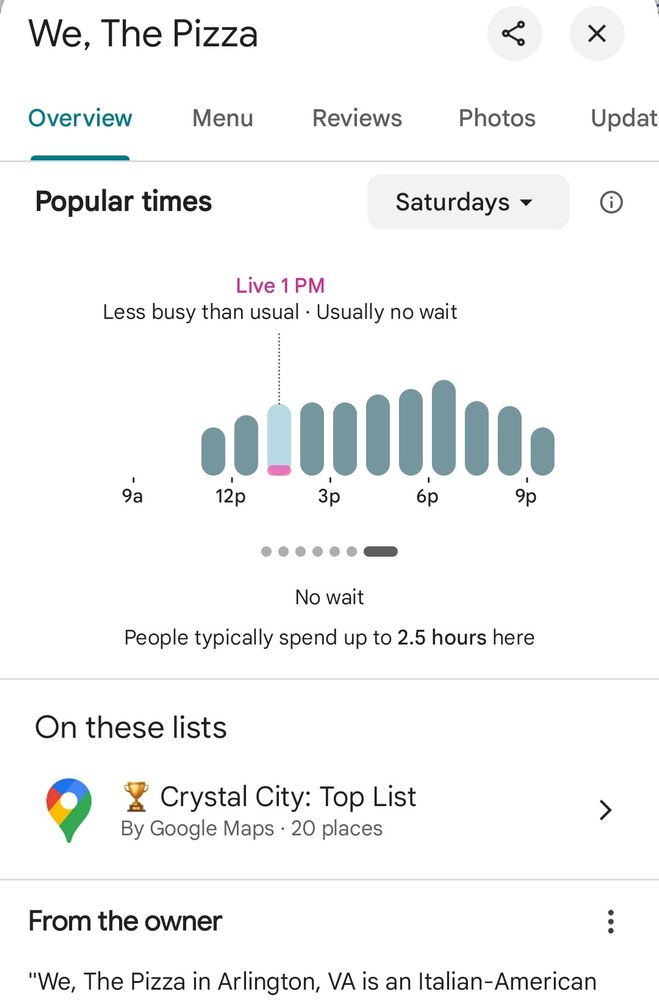
Task: Tap the popular times info icon
Action: 611,202
